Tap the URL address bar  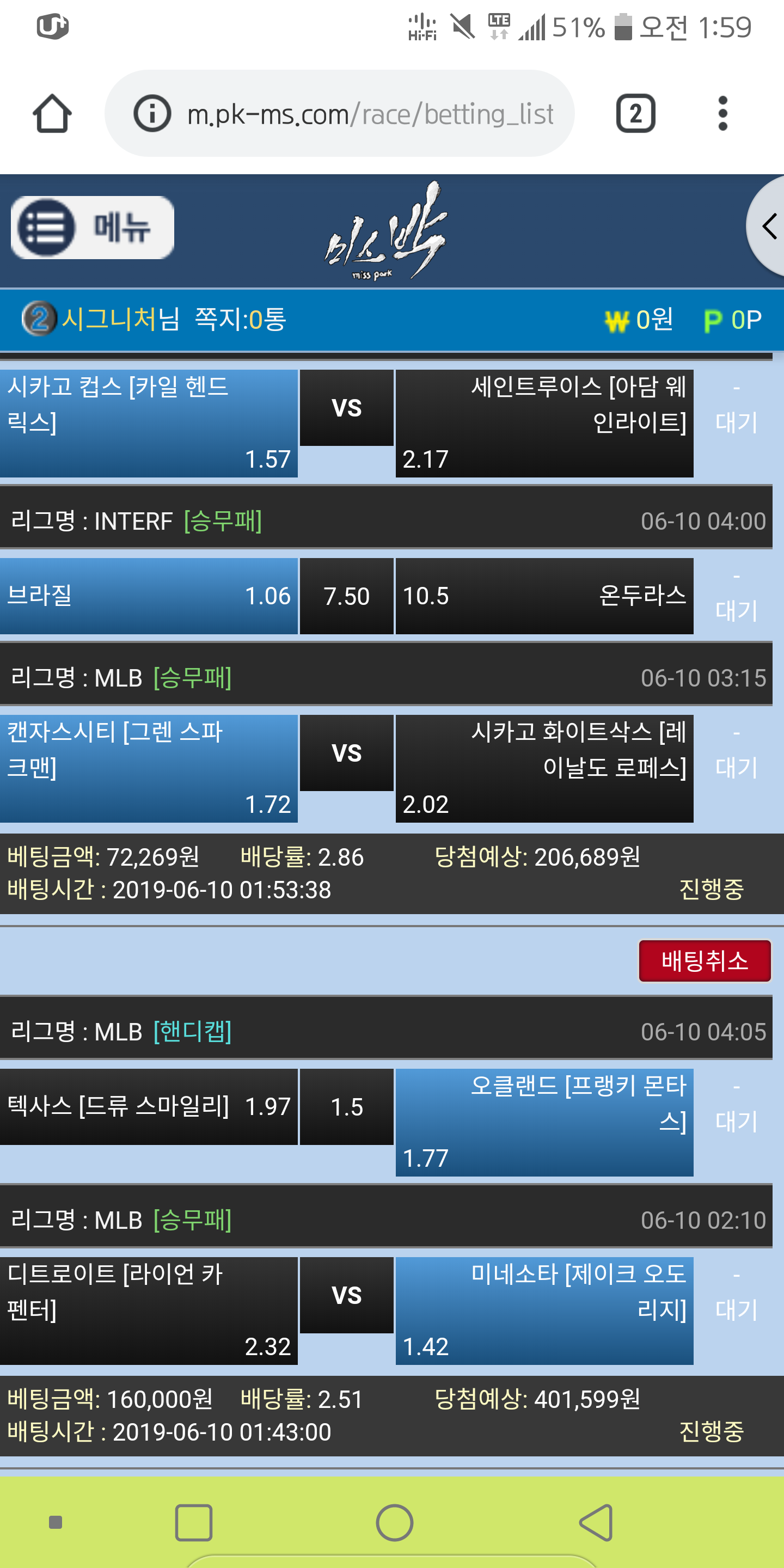pyautogui.click(x=369, y=114)
